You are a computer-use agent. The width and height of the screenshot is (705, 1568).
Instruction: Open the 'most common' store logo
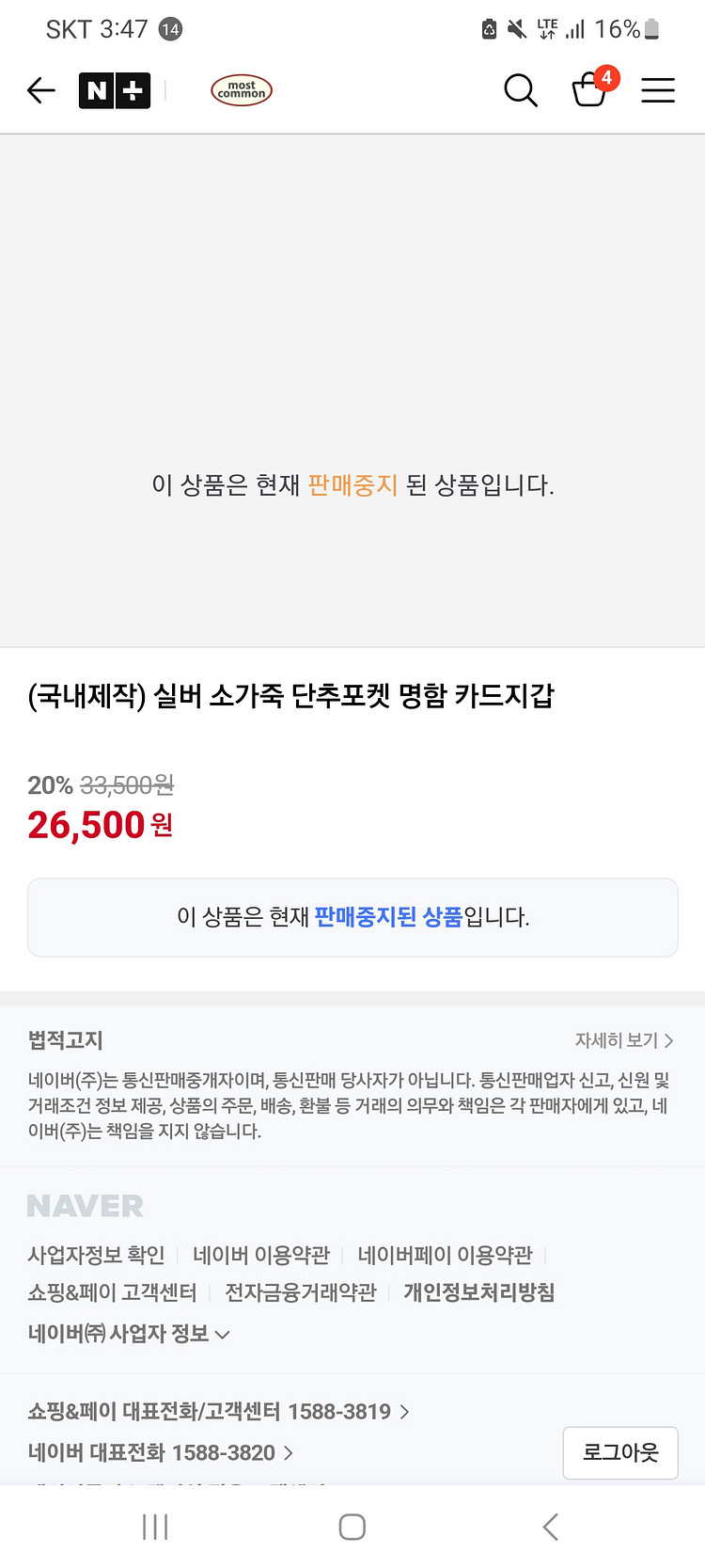click(x=241, y=90)
